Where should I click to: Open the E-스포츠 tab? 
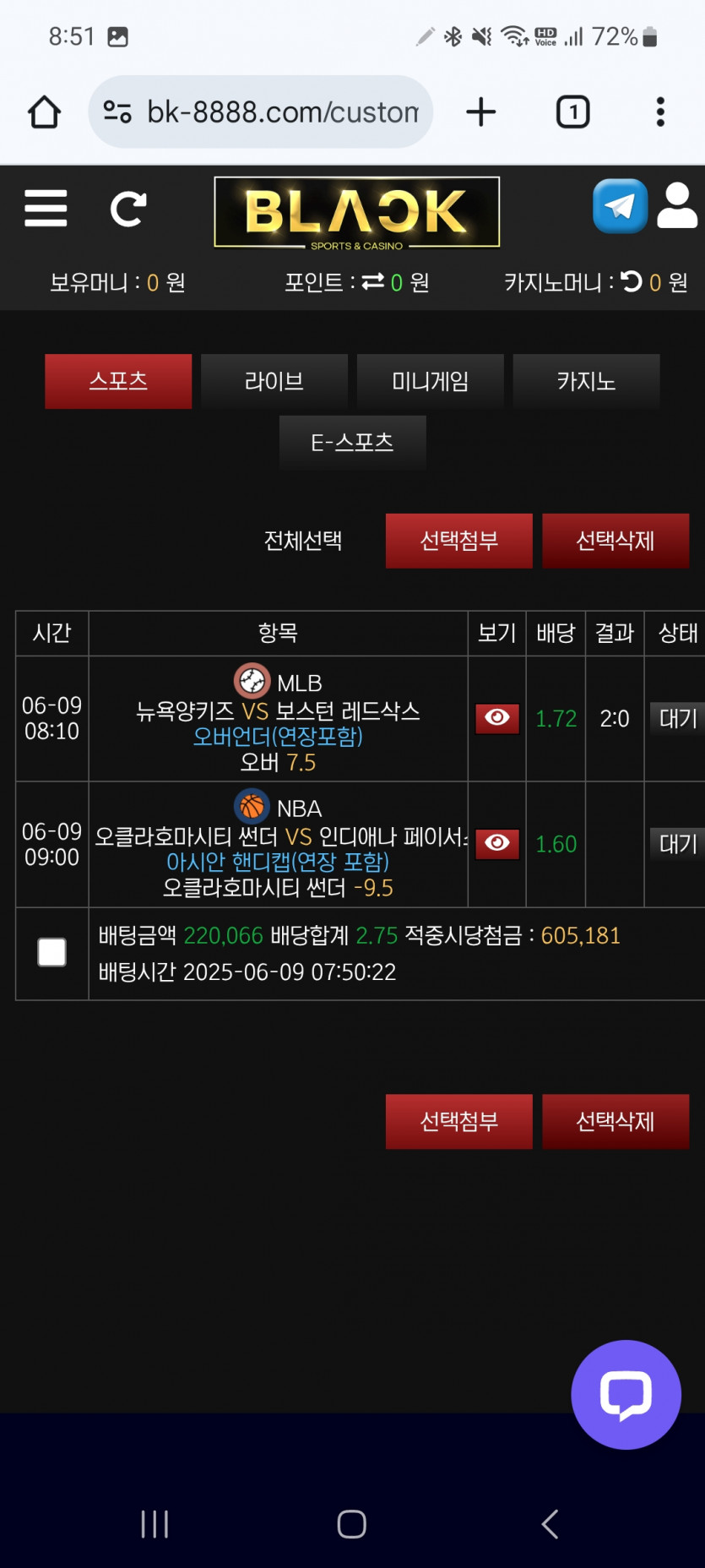352,442
